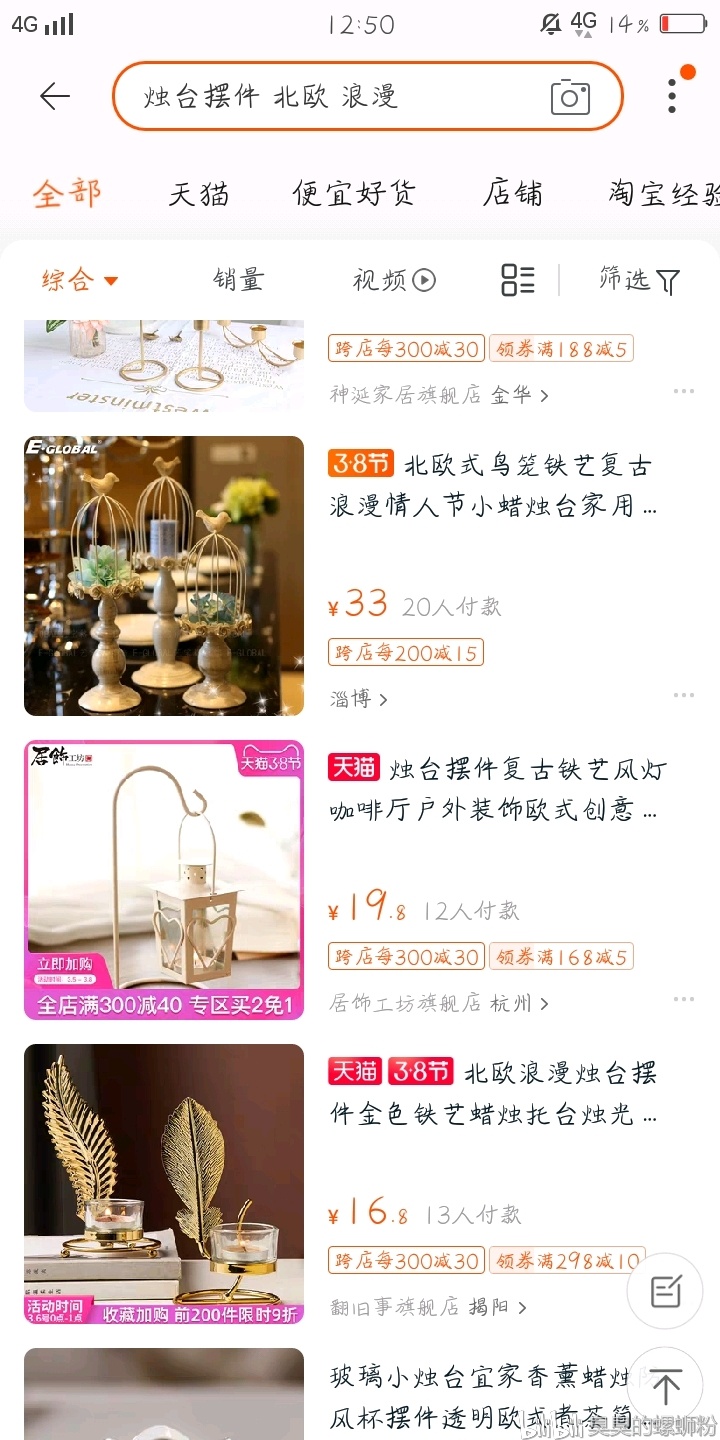Jump back to top of results

tap(665, 1386)
